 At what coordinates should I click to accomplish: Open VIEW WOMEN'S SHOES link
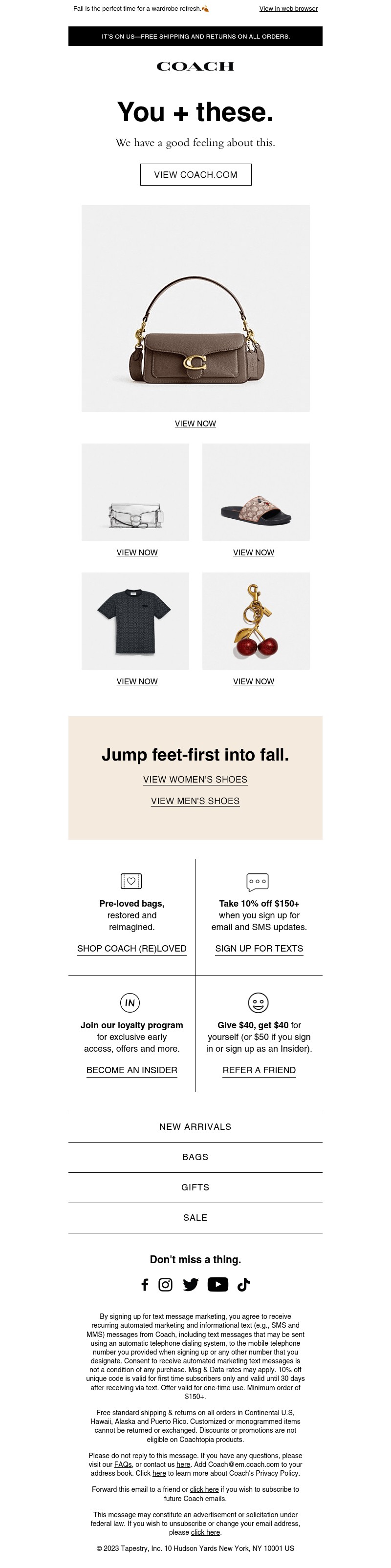tap(195, 780)
